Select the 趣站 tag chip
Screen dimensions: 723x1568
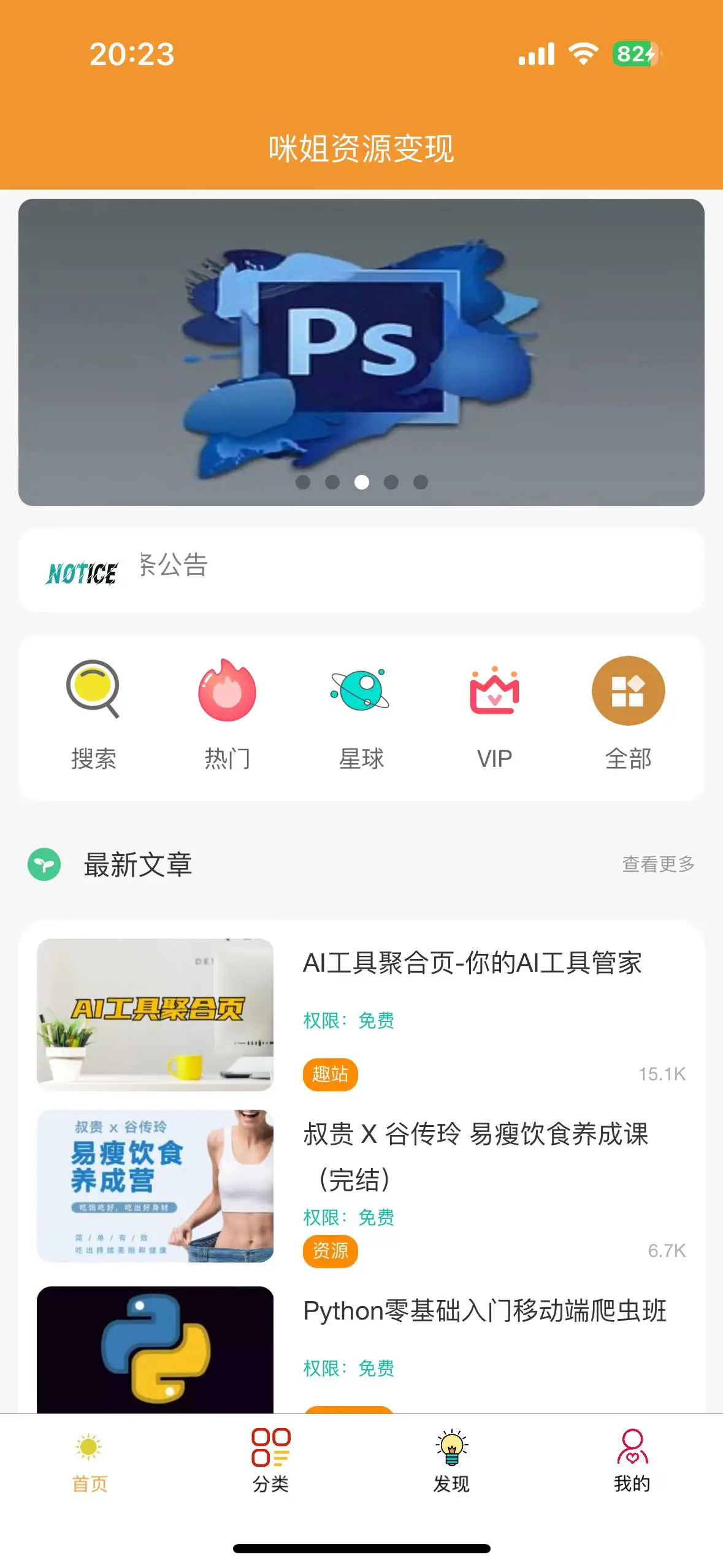point(330,1074)
